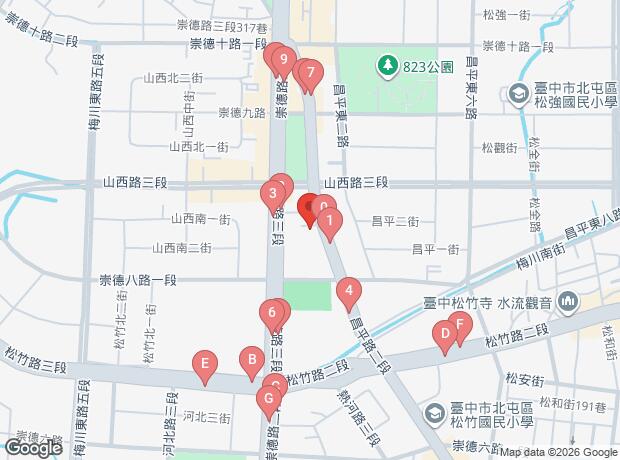Open the 823公園 park place icon
This screenshot has height=460, width=620.
[386, 66]
